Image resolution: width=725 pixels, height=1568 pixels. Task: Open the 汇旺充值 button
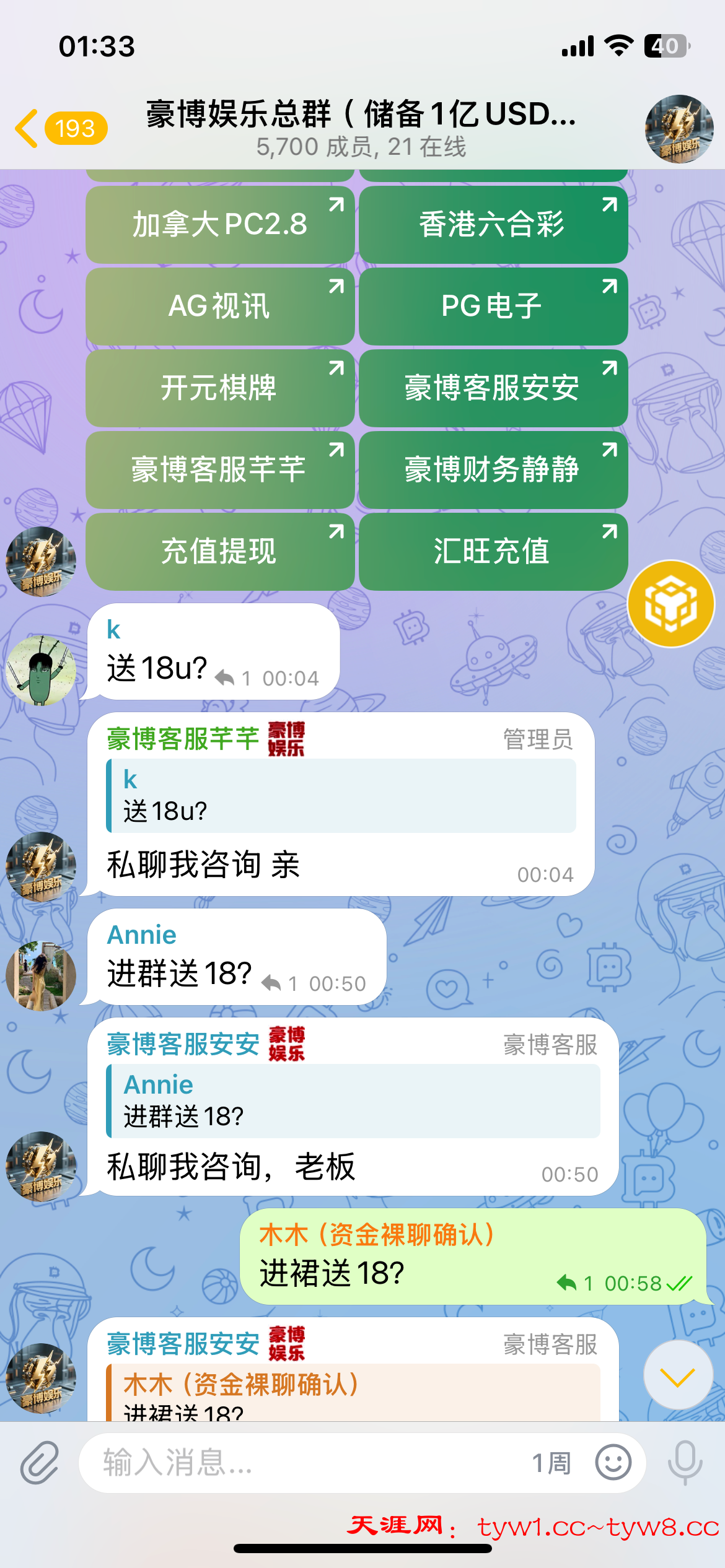(493, 551)
